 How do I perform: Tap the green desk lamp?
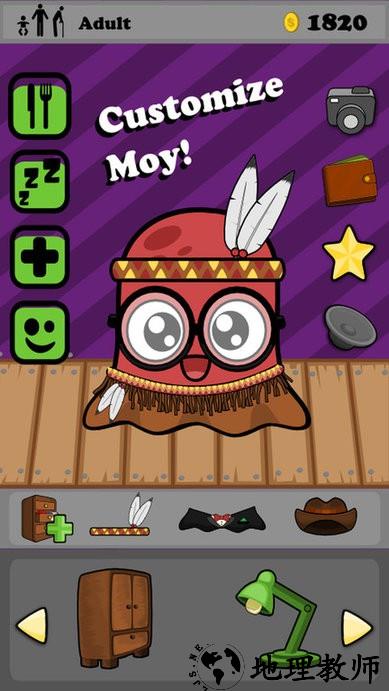coord(278,619)
